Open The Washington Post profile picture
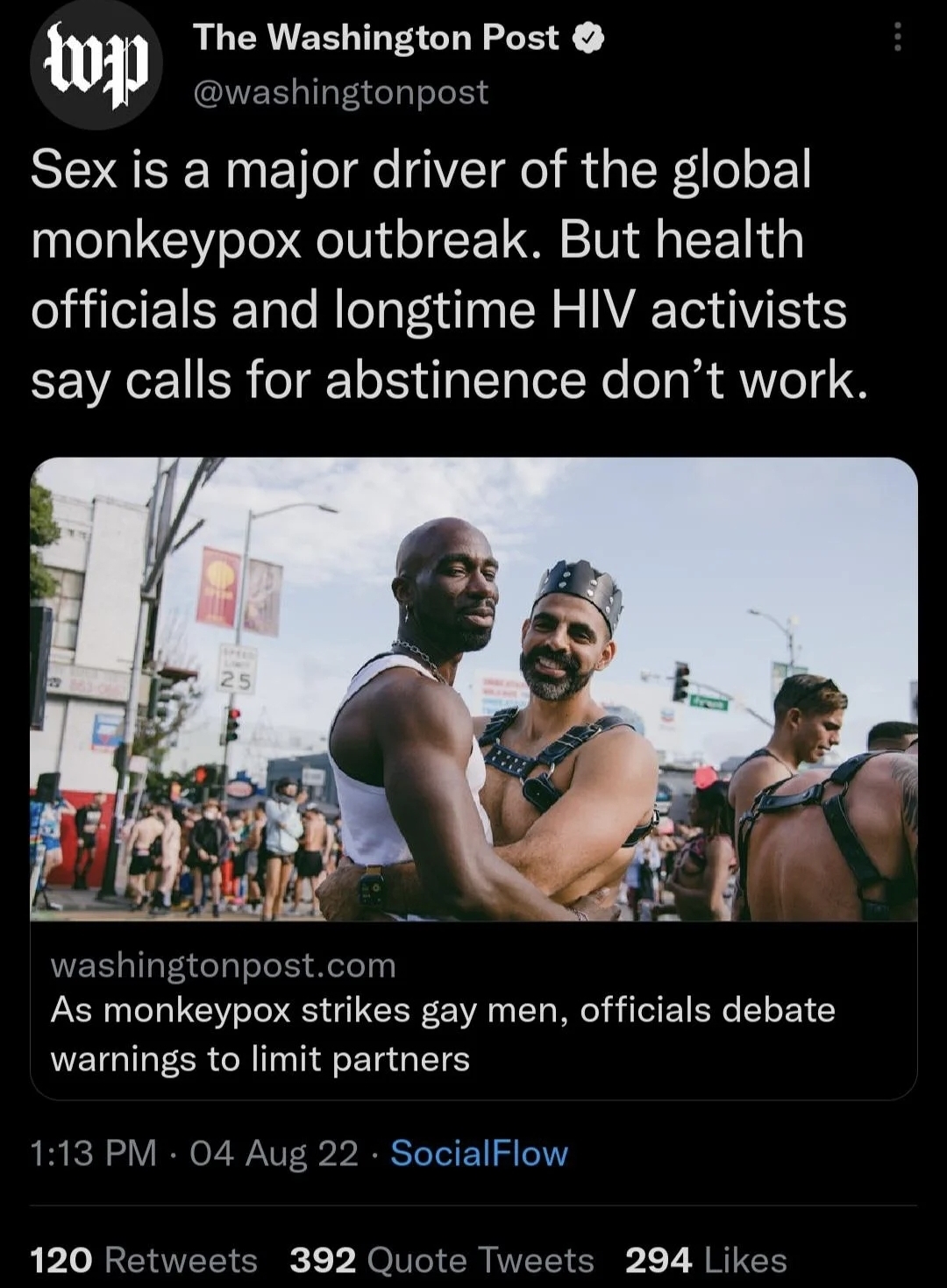Image resolution: width=947 pixels, height=1288 pixels. click(96, 66)
